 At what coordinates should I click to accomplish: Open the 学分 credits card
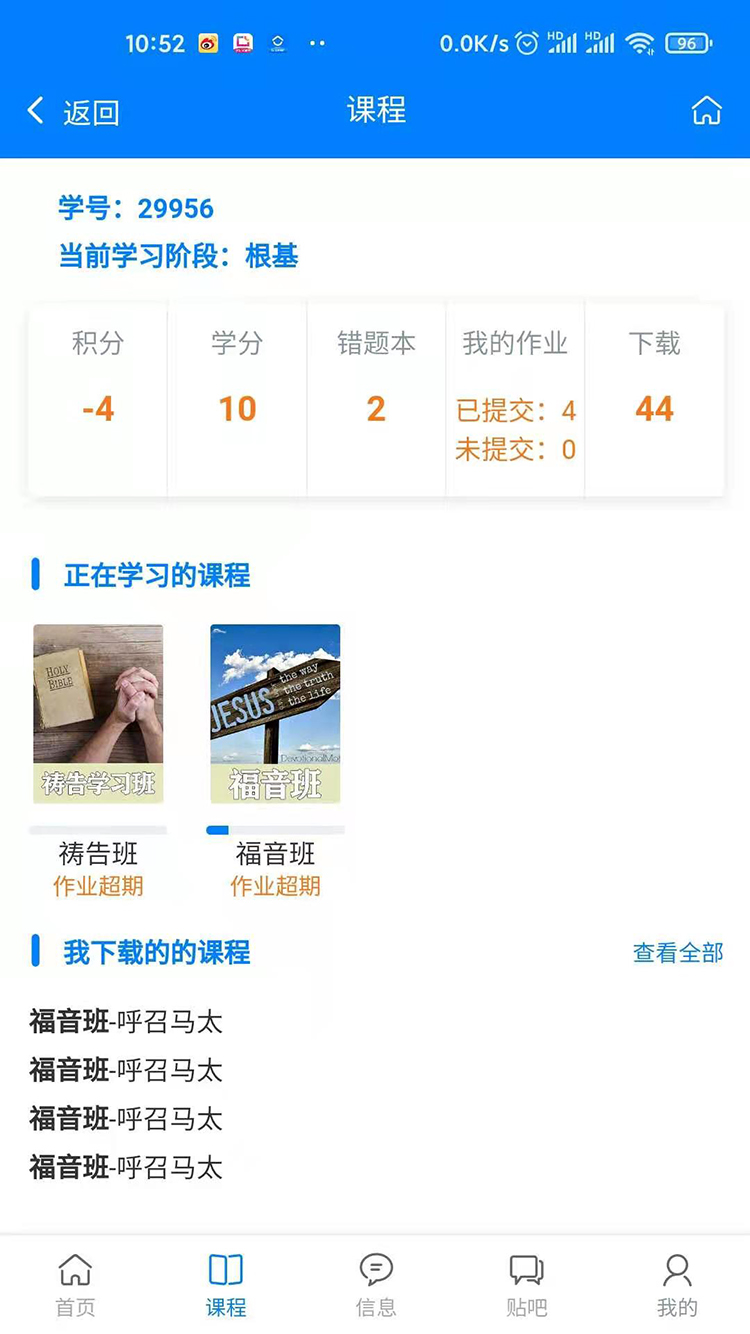pyautogui.click(x=237, y=400)
